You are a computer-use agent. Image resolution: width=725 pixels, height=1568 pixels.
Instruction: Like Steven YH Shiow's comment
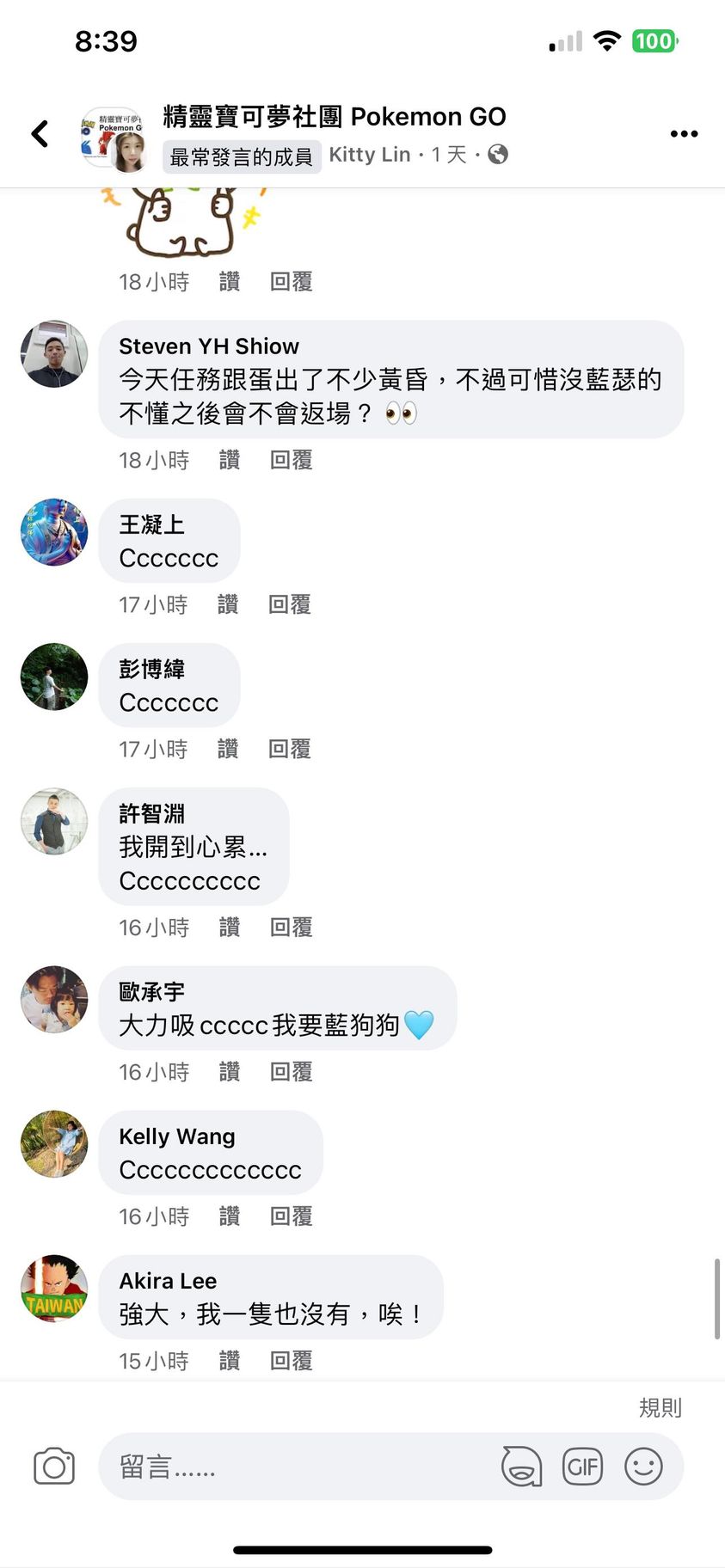(229, 460)
